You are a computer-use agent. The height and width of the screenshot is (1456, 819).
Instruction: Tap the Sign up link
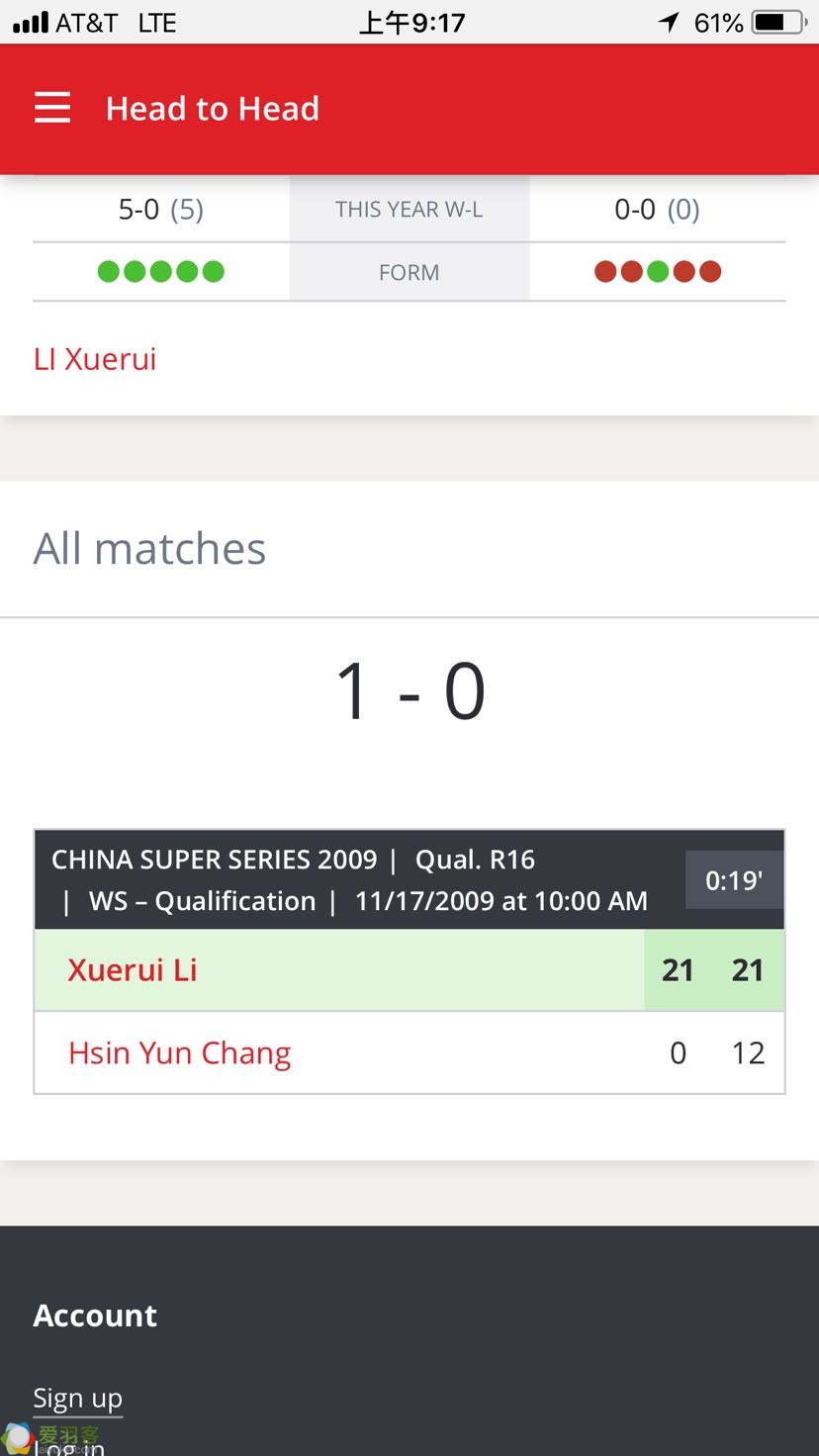tap(78, 1398)
